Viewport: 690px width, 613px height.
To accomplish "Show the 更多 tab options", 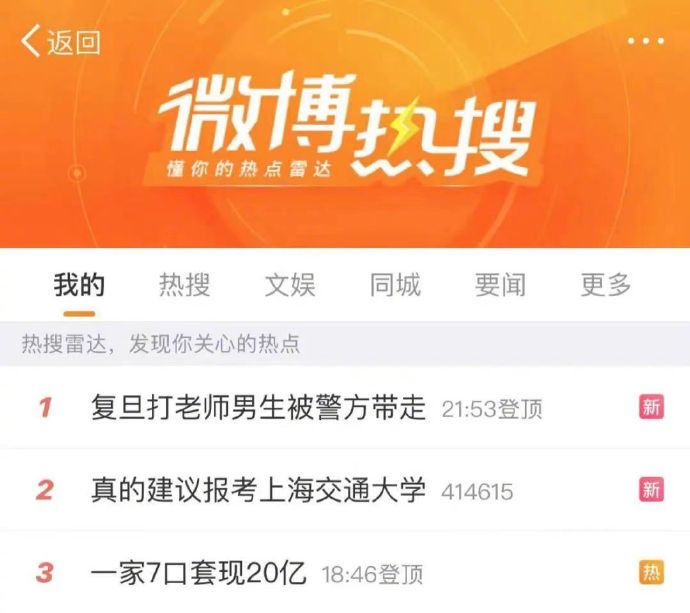I will click(x=606, y=285).
